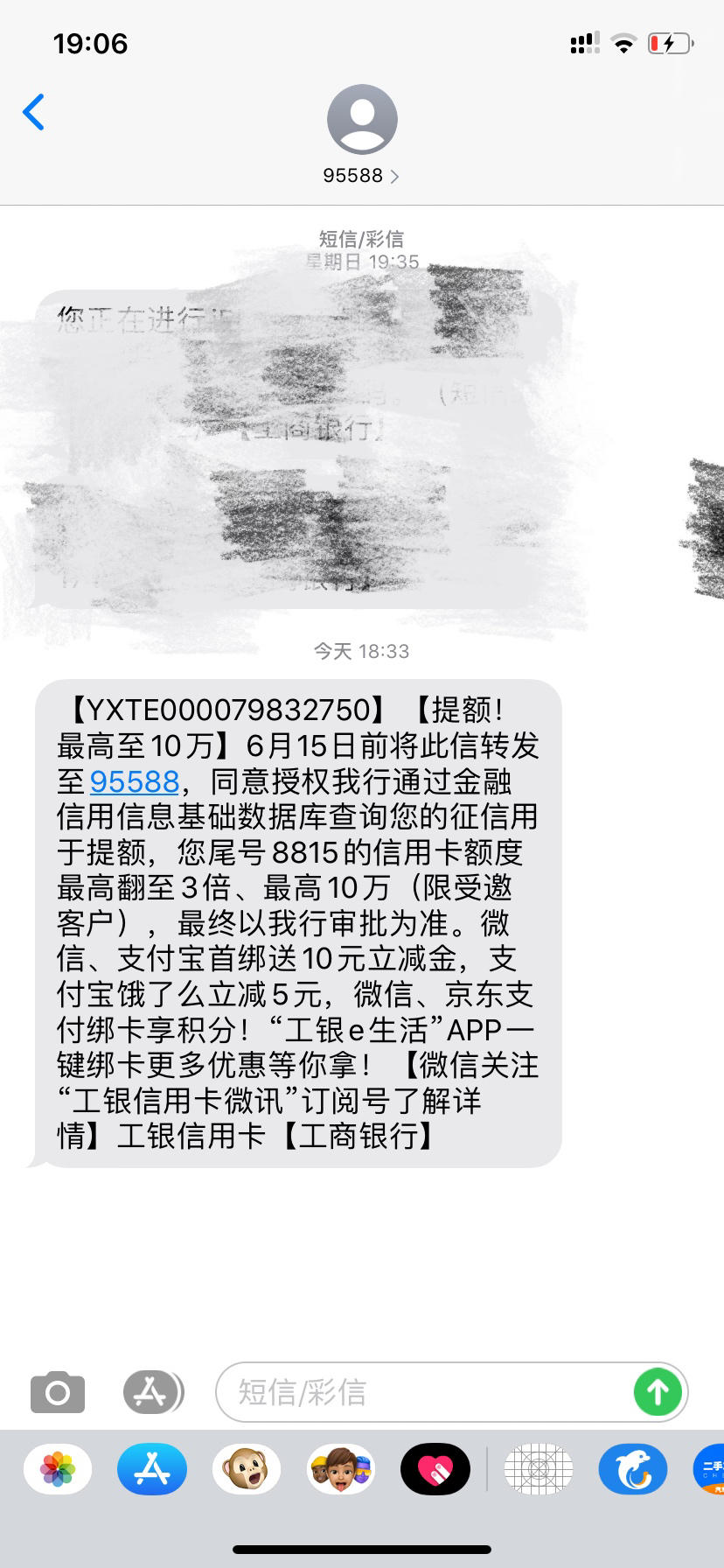Open the Dolphin browser iMessage app
Image resolution: width=724 pixels, height=1568 pixels.
point(632,1469)
